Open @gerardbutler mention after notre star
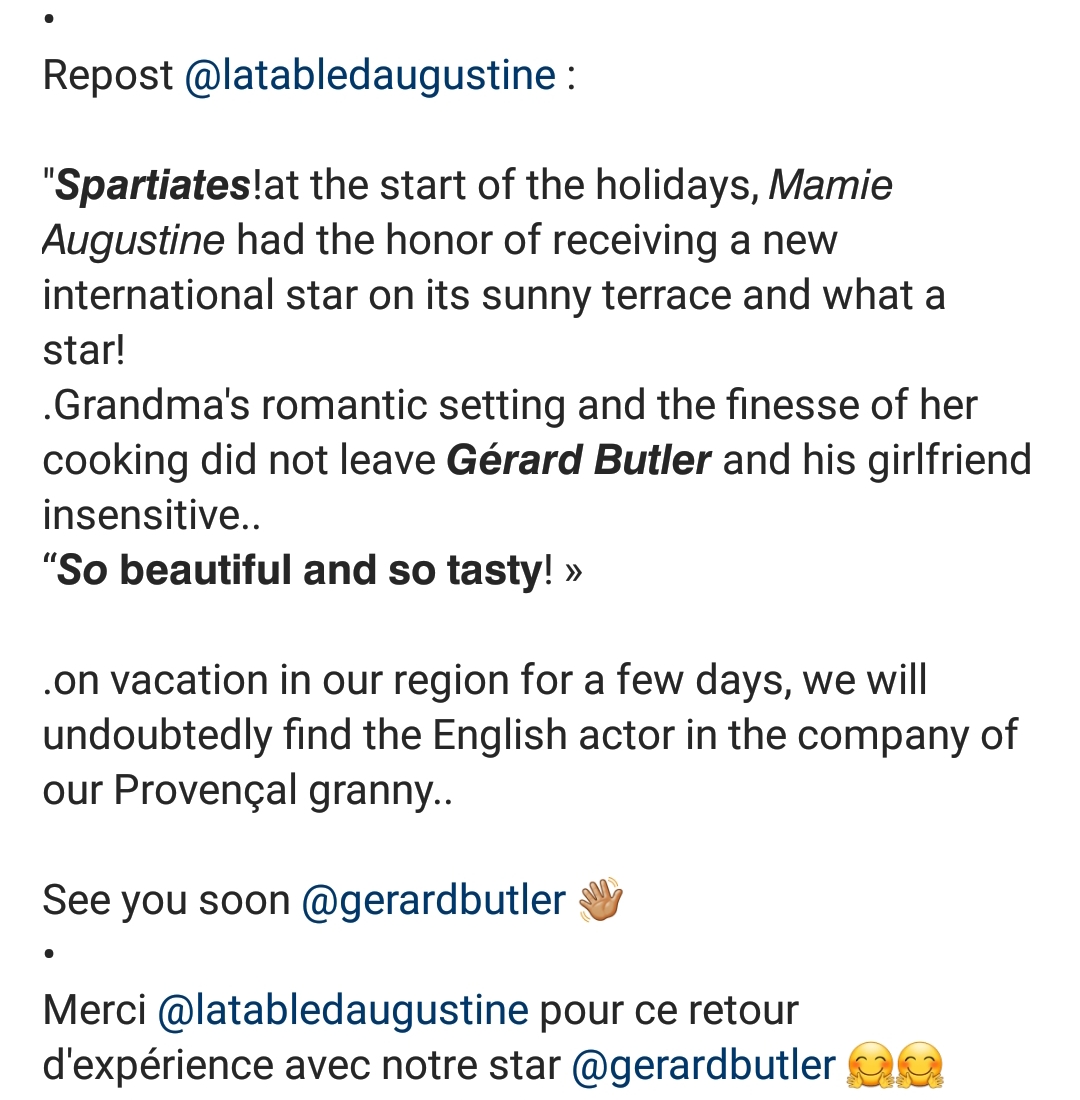Image resolution: width=1080 pixels, height=1100 pixels. (703, 1065)
